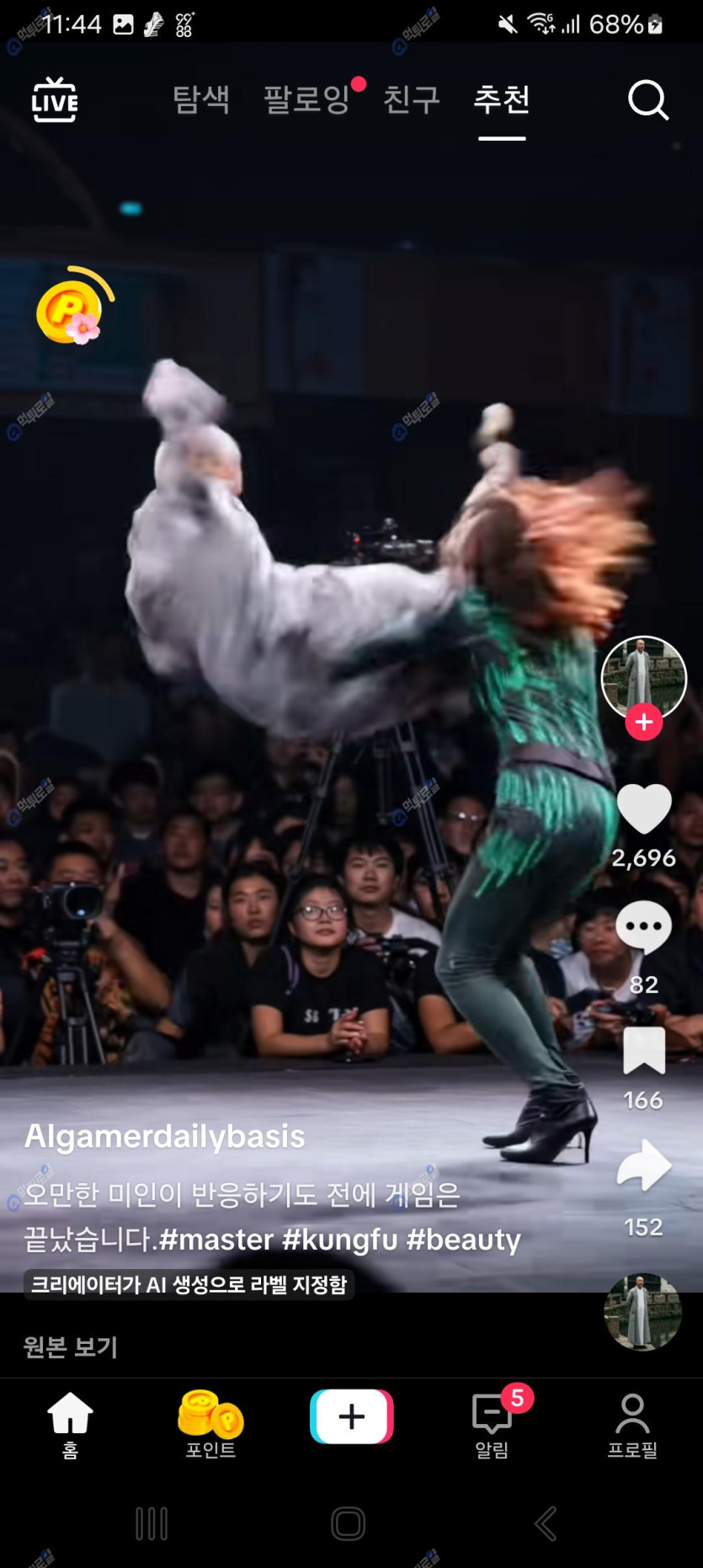Go to the 포인트 tab
The width and height of the screenshot is (703, 1568).
click(210, 1423)
